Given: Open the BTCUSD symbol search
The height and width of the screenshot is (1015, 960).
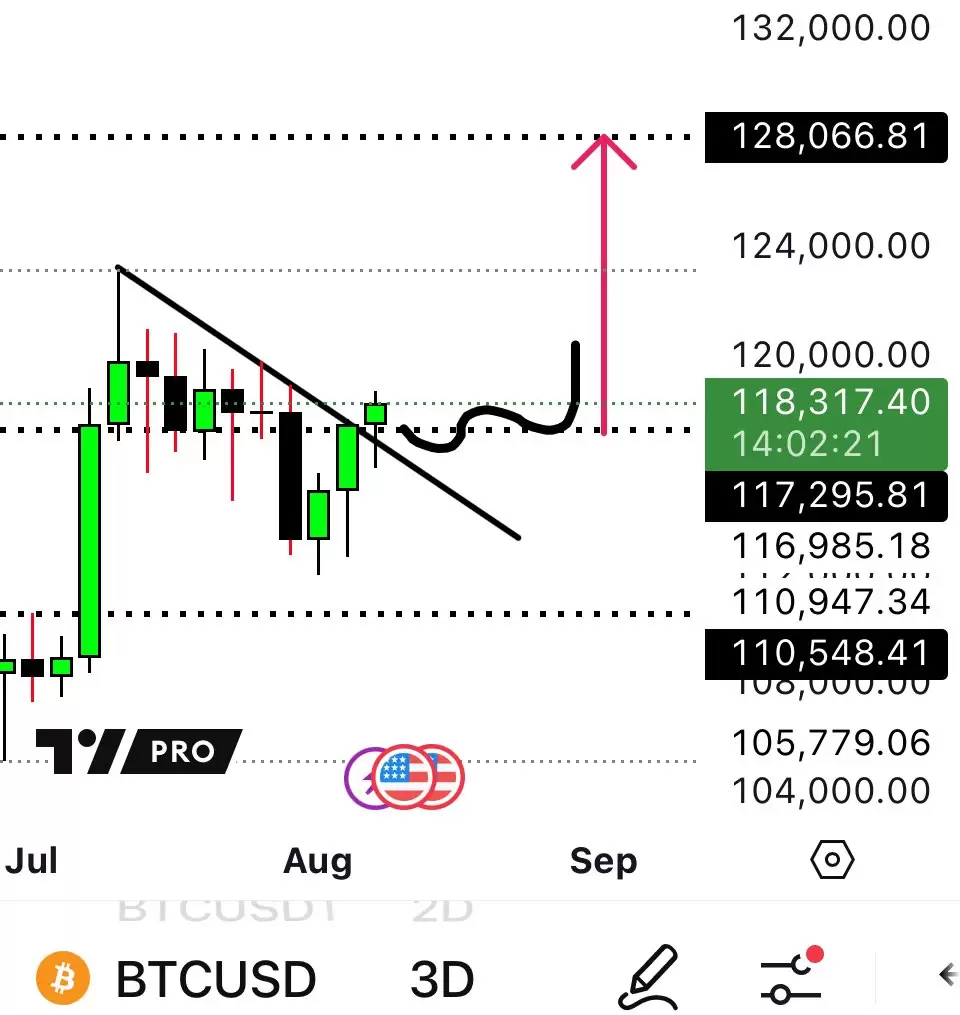Looking at the screenshot, I should [215, 979].
